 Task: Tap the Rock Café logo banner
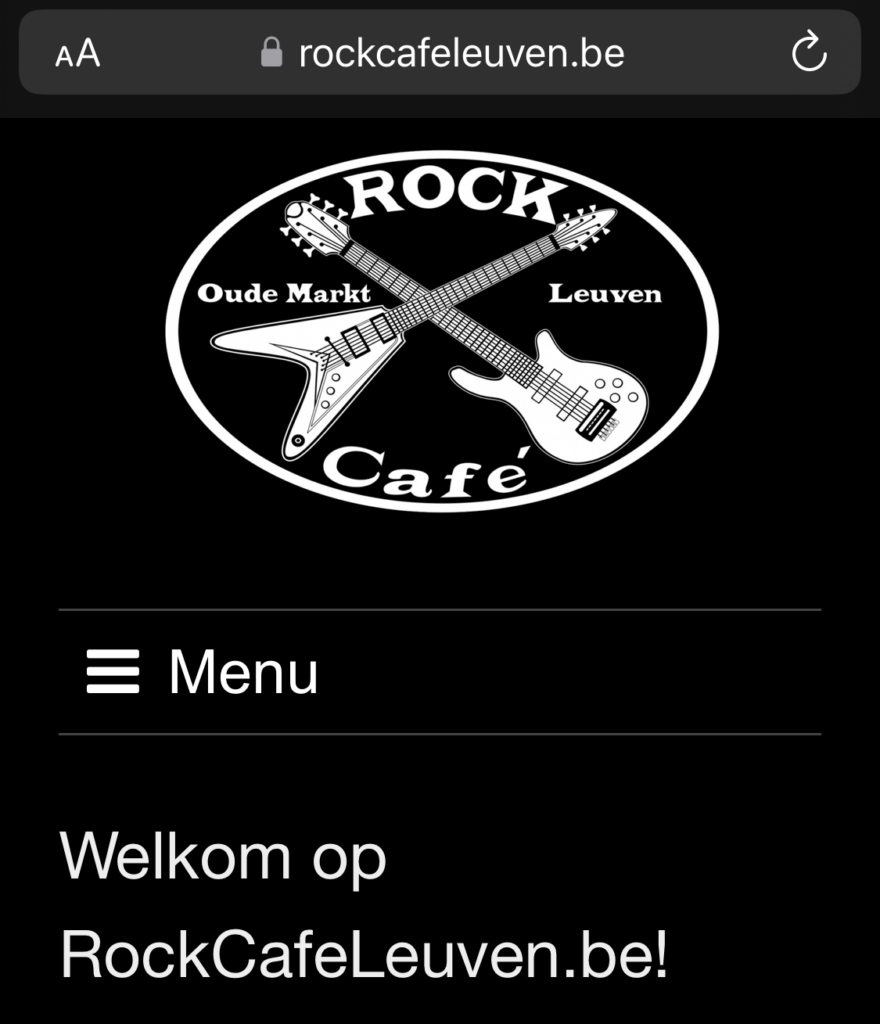pyautogui.click(x=440, y=331)
